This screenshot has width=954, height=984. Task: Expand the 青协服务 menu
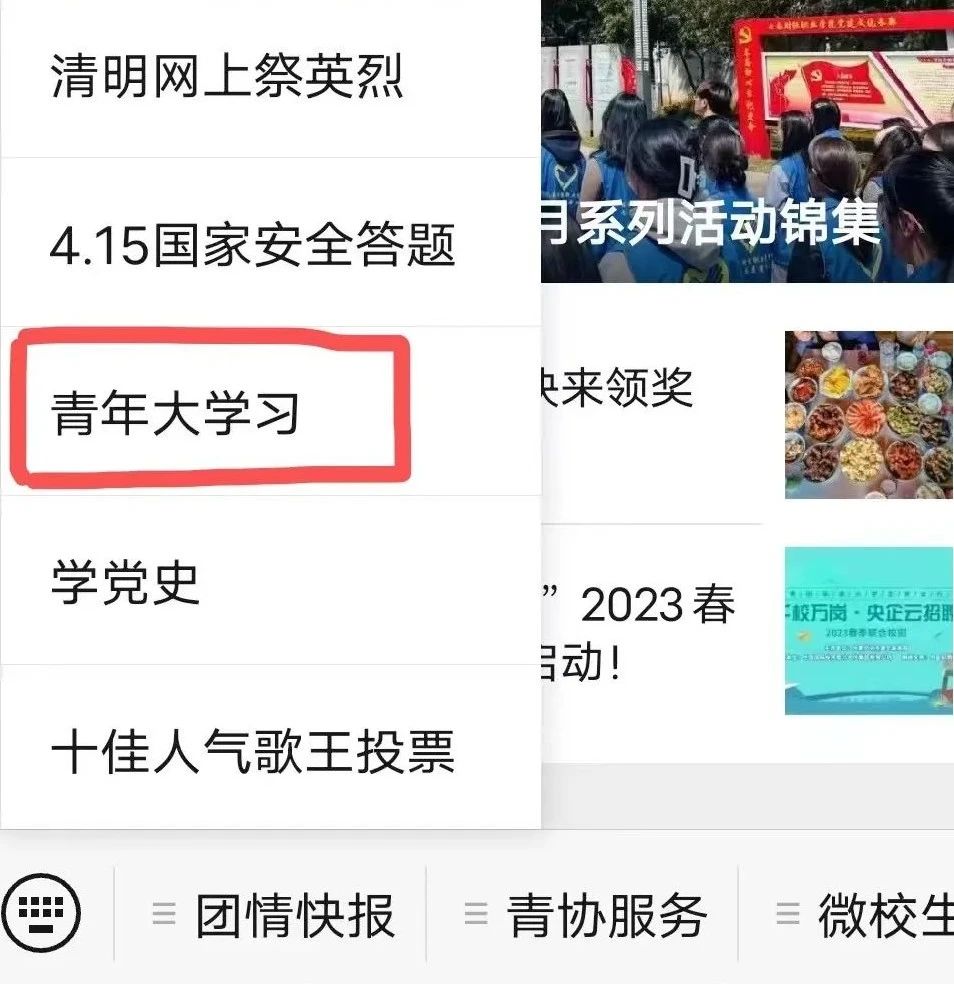586,916
